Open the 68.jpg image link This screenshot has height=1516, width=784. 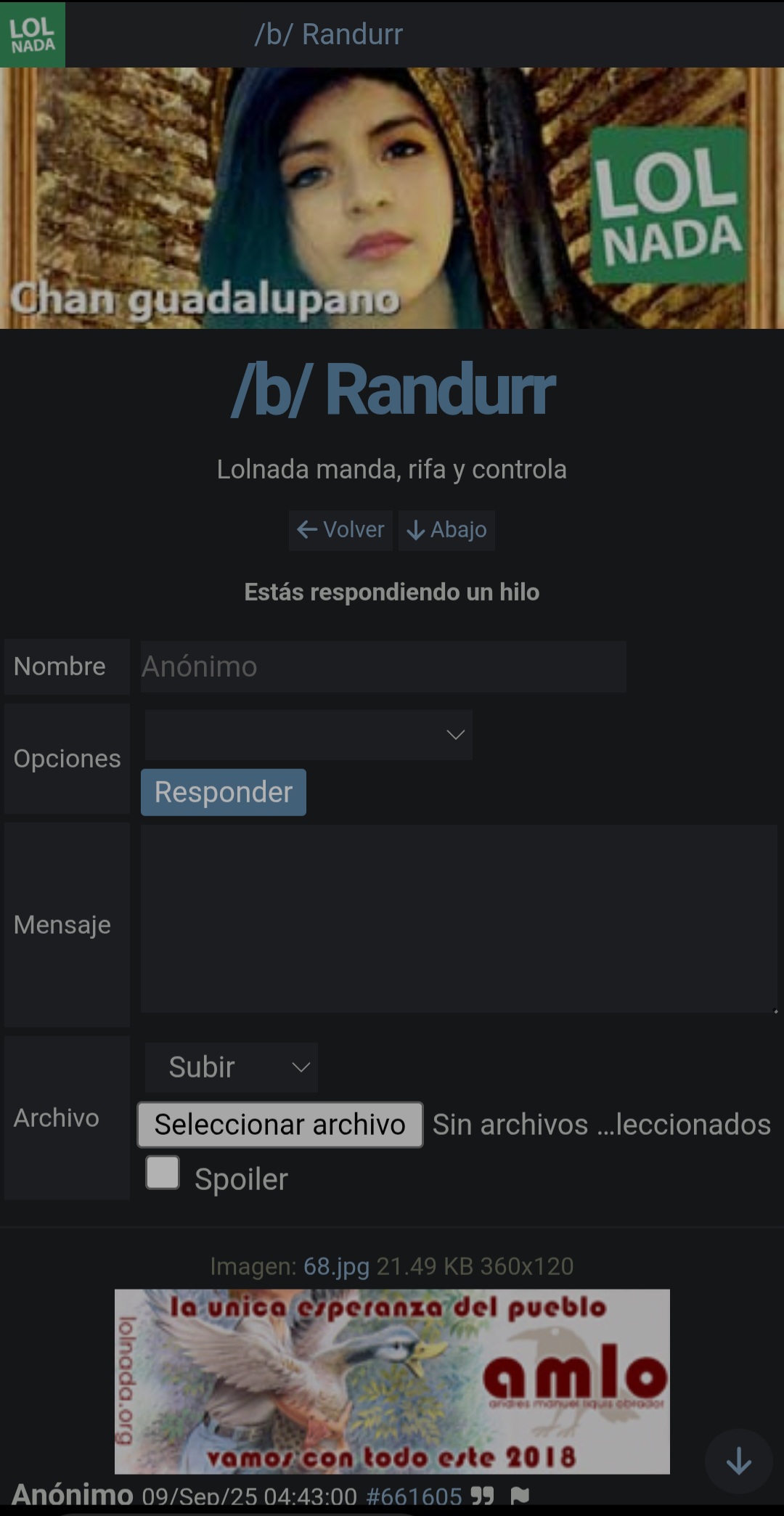tap(336, 1266)
